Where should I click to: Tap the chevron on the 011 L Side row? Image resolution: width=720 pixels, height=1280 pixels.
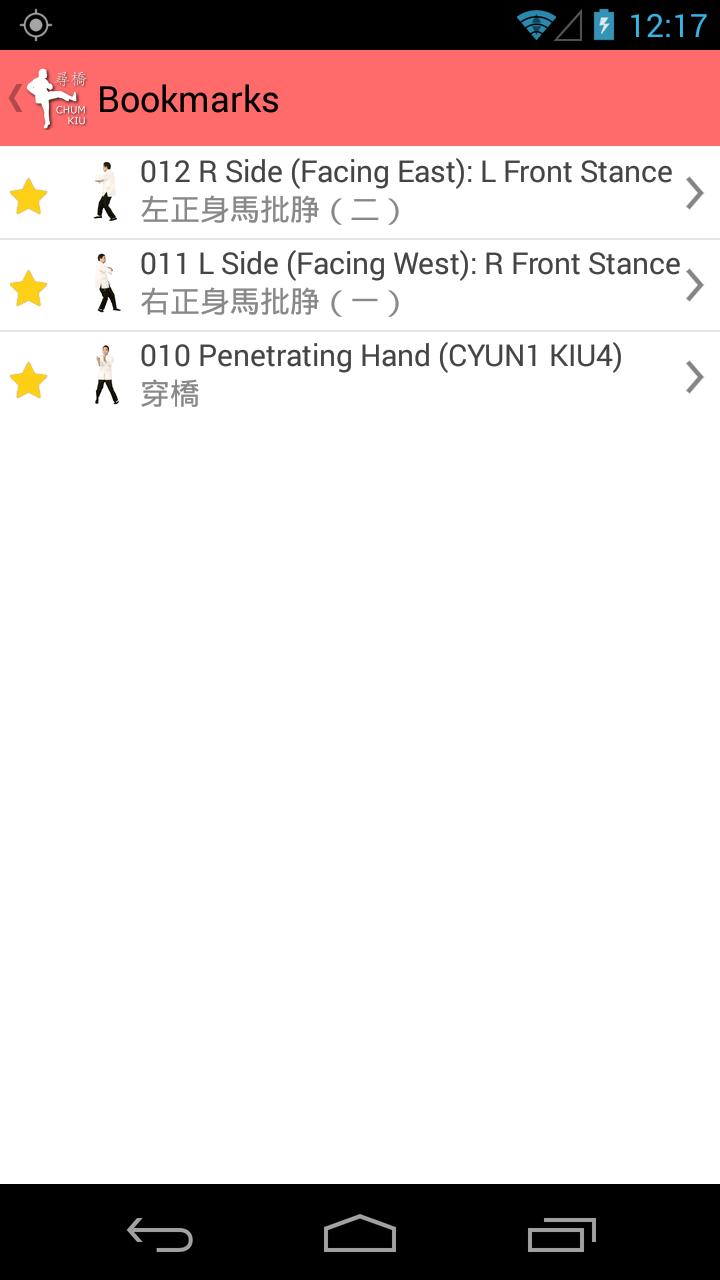click(694, 285)
